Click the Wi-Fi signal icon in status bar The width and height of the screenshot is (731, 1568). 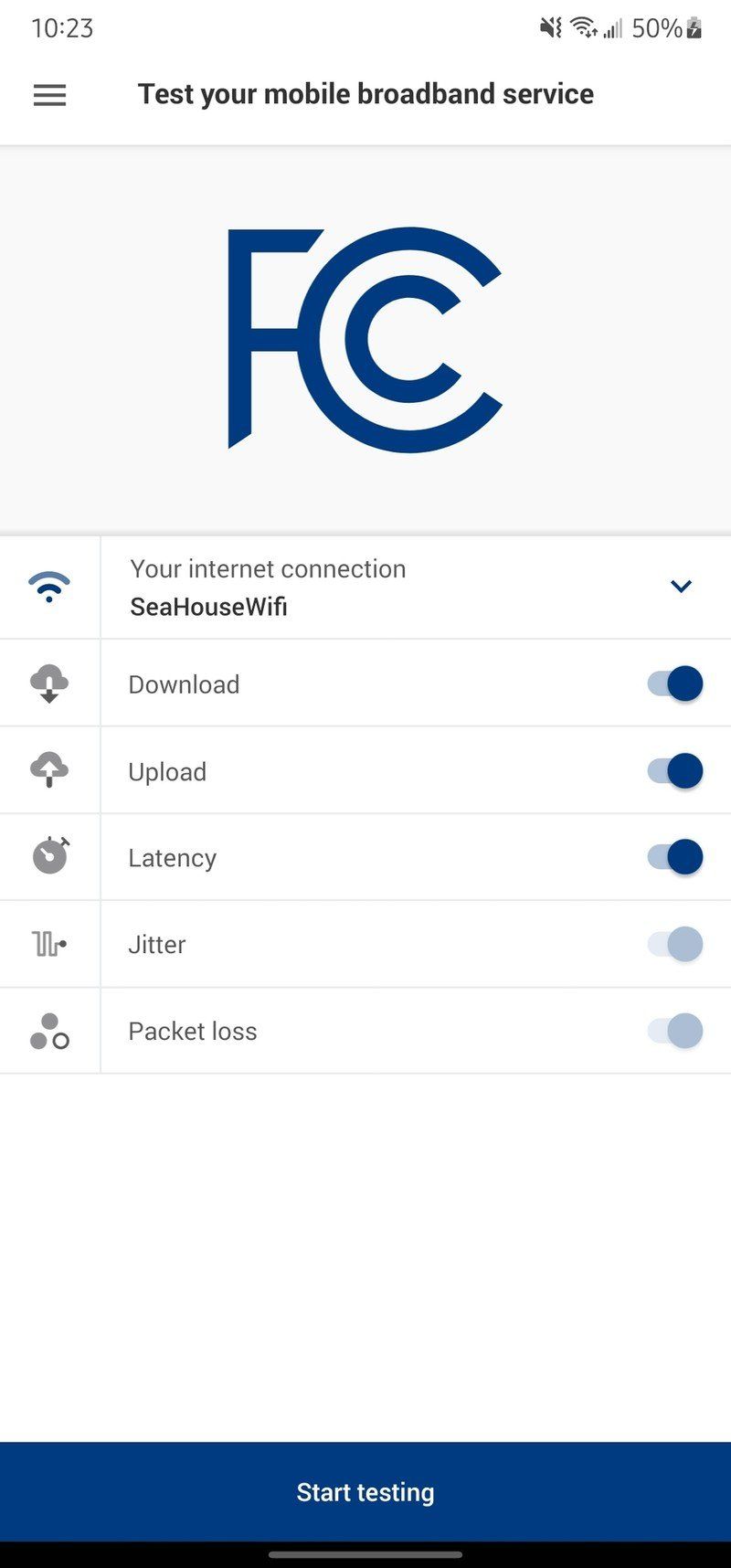585,26
